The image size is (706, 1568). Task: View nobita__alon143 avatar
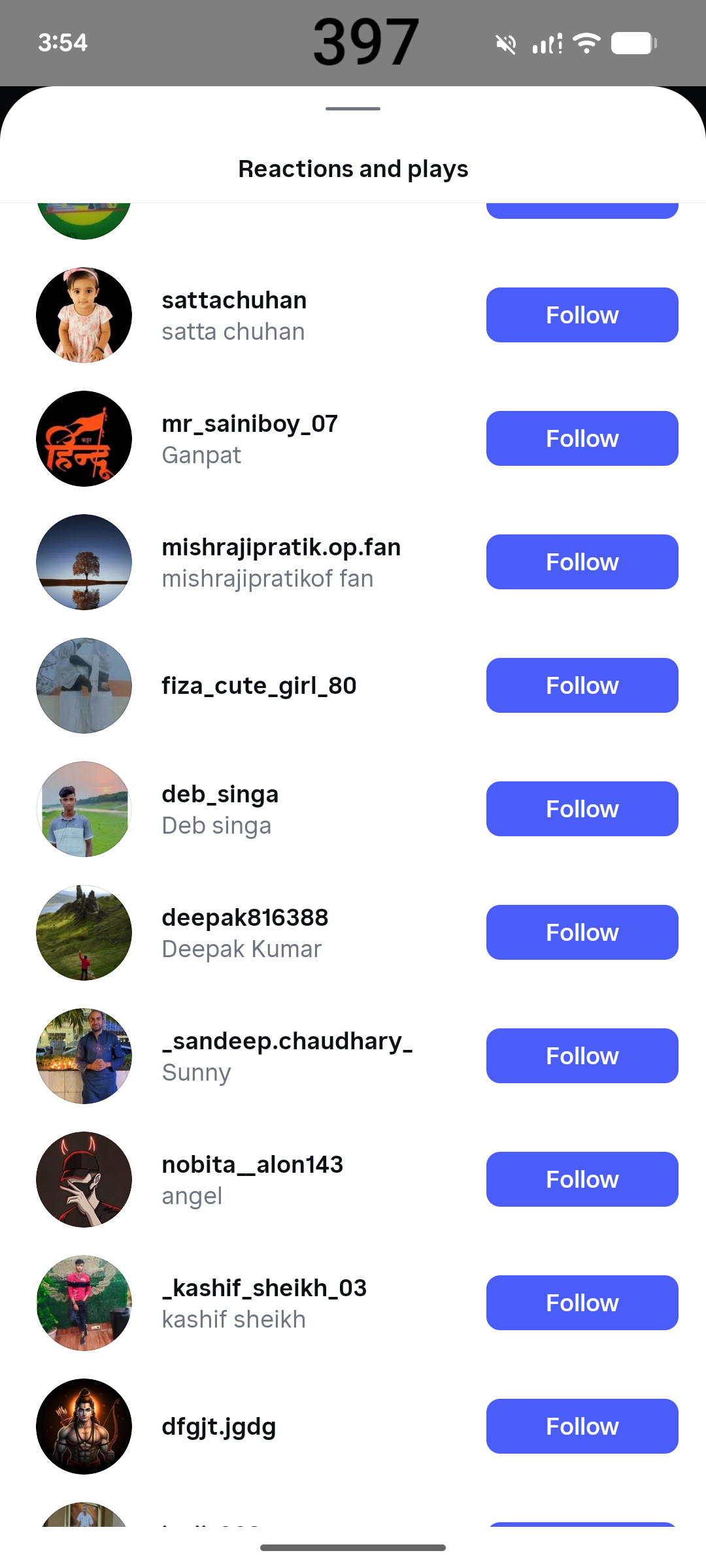84,1179
